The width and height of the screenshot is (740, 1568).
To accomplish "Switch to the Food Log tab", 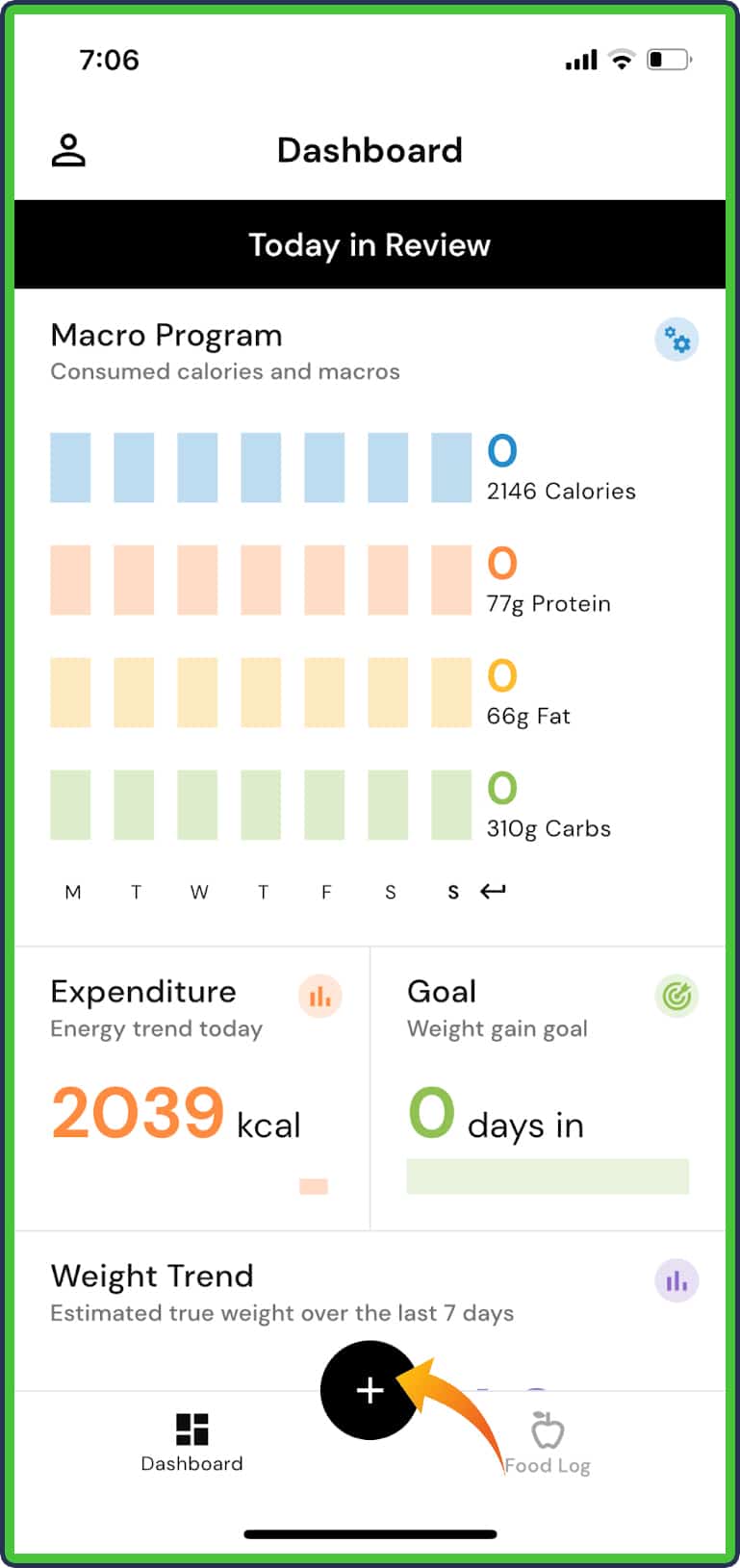I will [547, 1442].
